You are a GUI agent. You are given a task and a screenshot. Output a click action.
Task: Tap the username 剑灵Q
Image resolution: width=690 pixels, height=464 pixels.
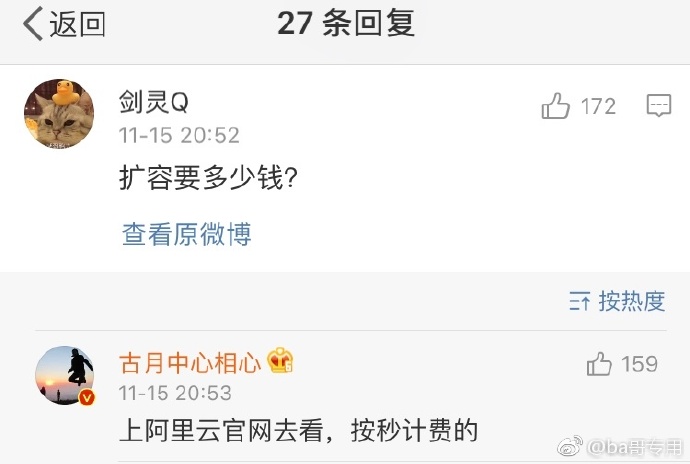(153, 102)
